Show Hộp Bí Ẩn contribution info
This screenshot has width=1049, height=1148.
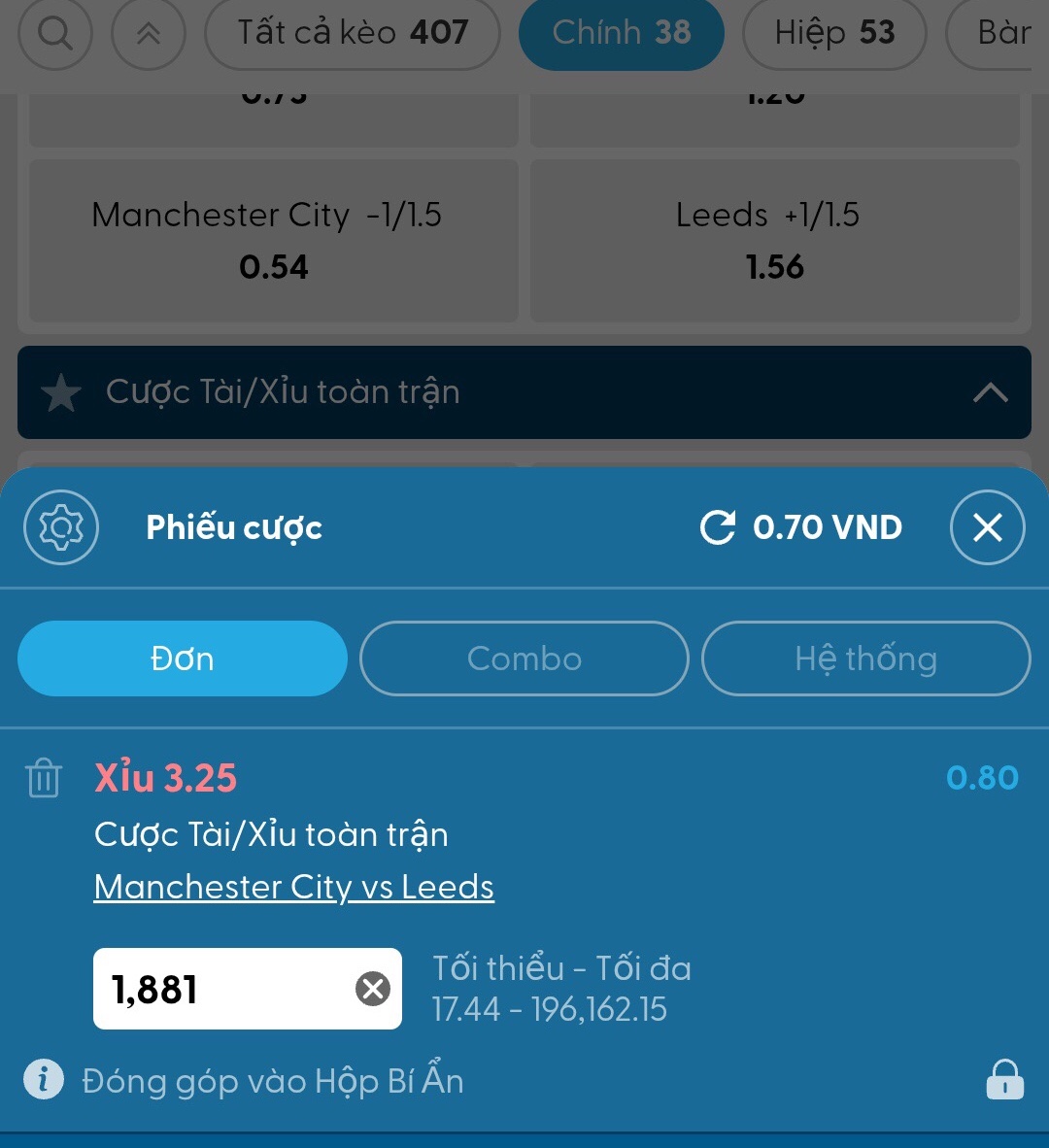coord(44,1080)
